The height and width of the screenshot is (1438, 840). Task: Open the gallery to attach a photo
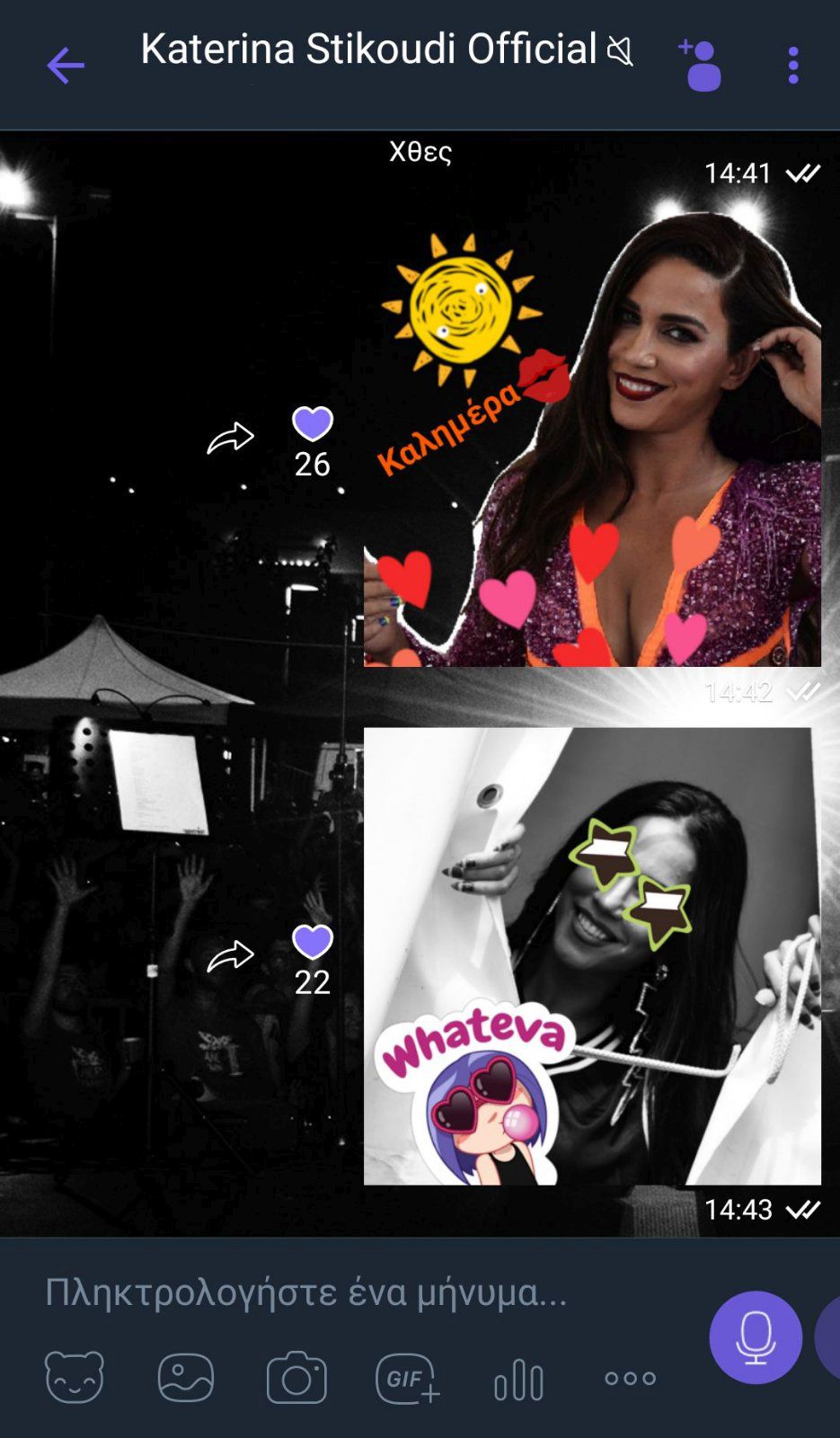pyautogui.click(x=186, y=1377)
